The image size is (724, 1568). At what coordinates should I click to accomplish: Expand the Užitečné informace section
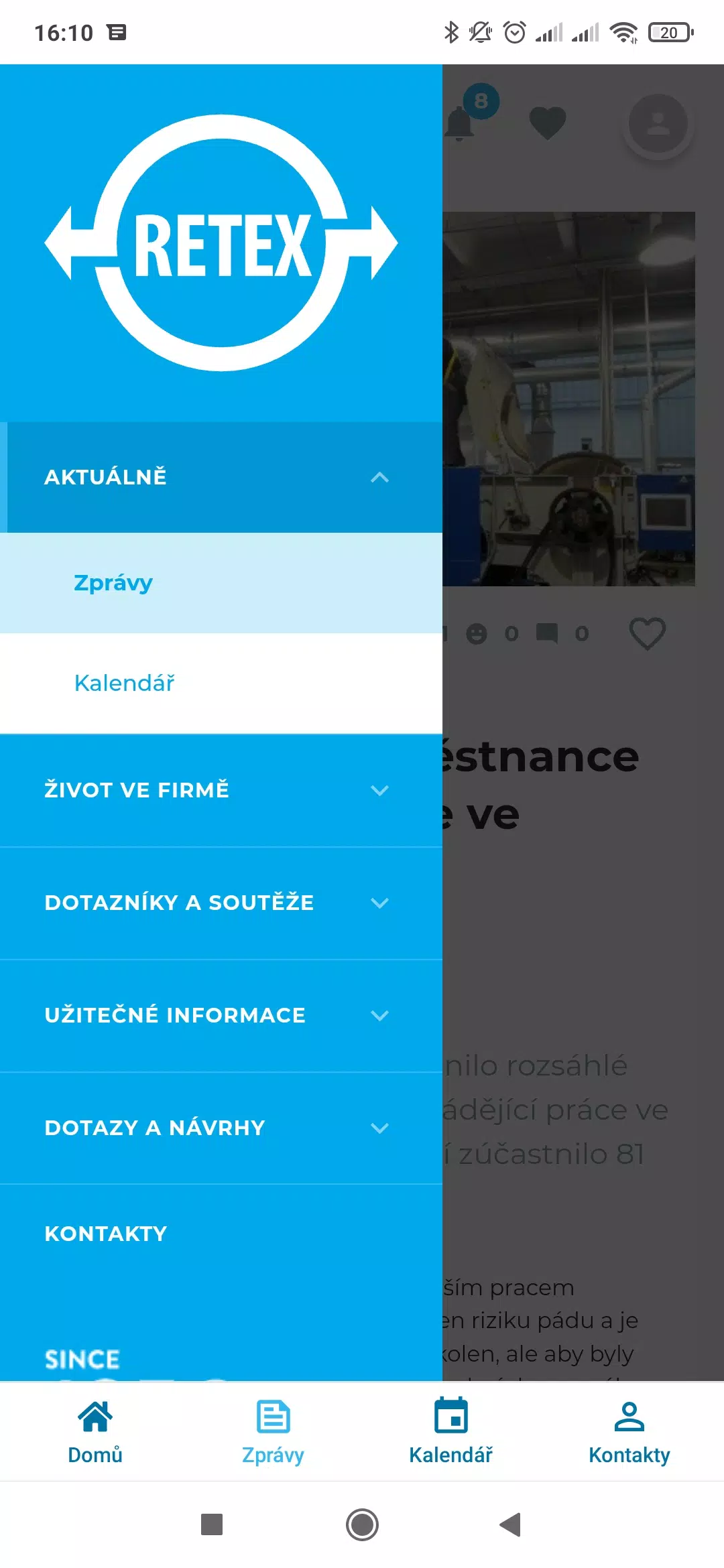click(379, 1016)
